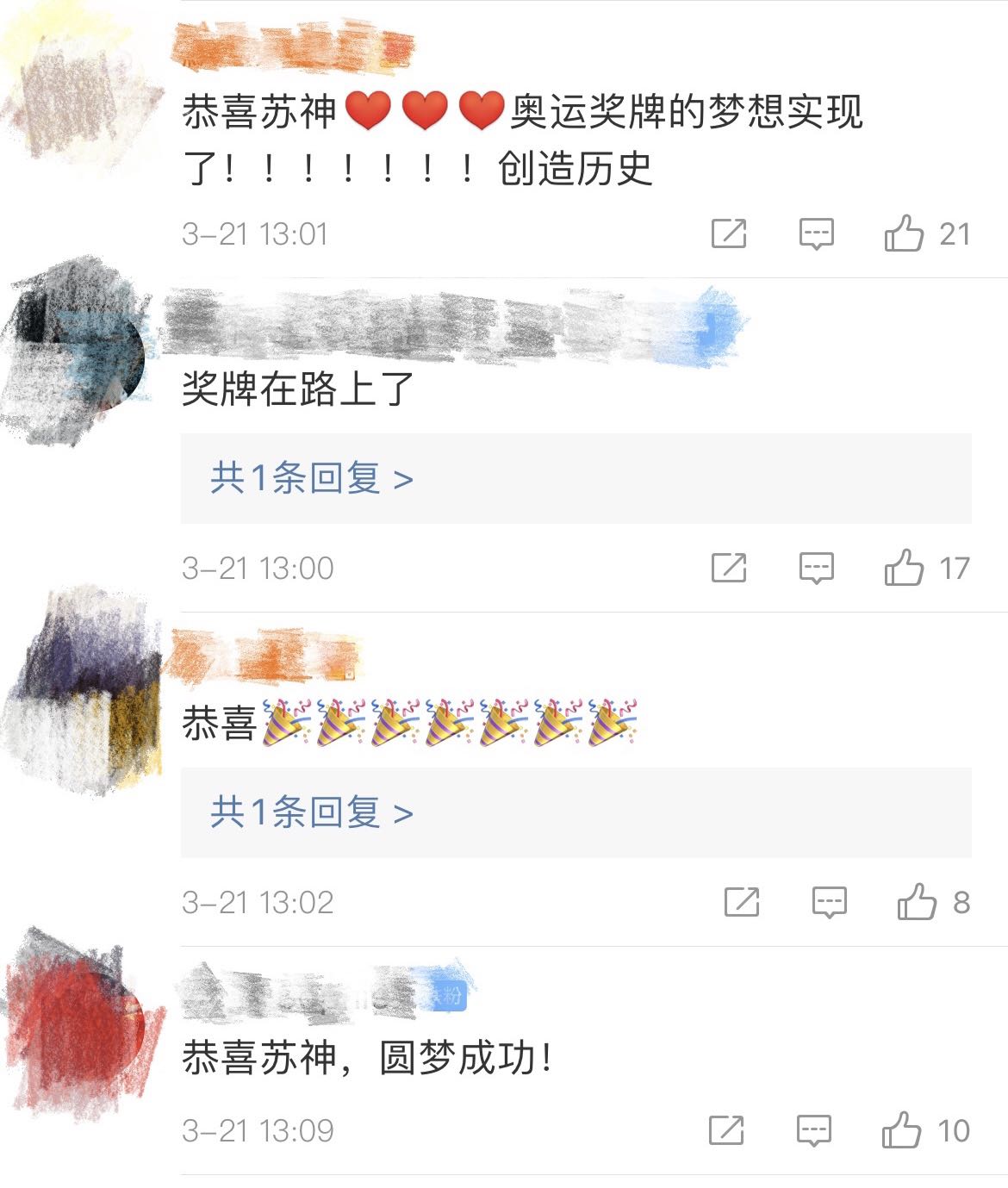Viewport: 1008px width, 1188px height.
Task: Repost the 奖牌在路上了 comment
Action: pyautogui.click(x=729, y=568)
